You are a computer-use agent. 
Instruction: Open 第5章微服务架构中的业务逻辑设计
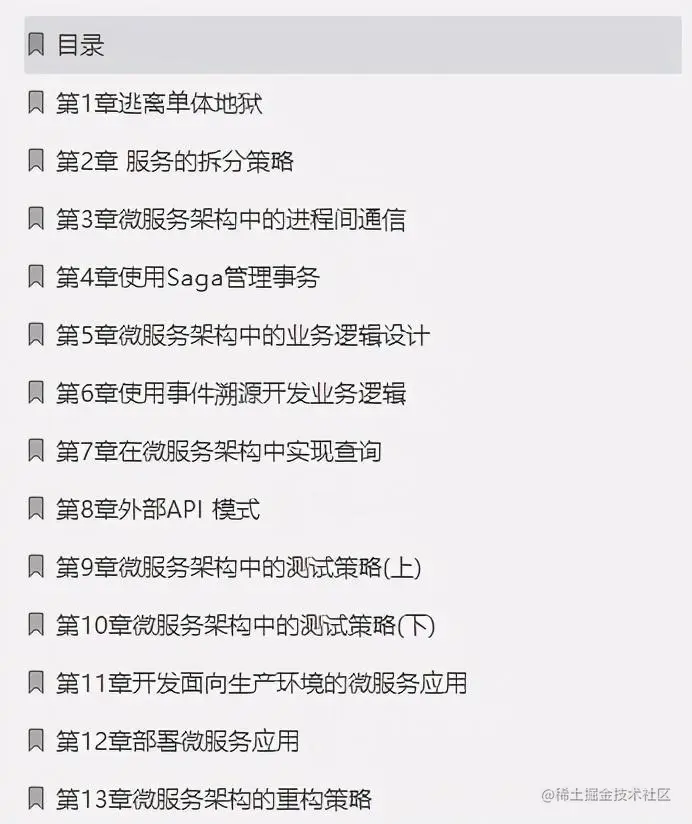point(242,335)
